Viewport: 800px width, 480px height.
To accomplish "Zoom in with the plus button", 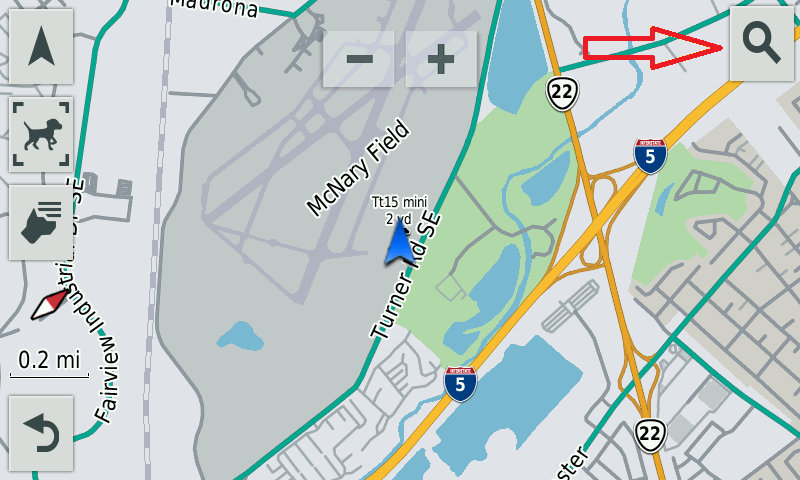I will coord(440,58).
